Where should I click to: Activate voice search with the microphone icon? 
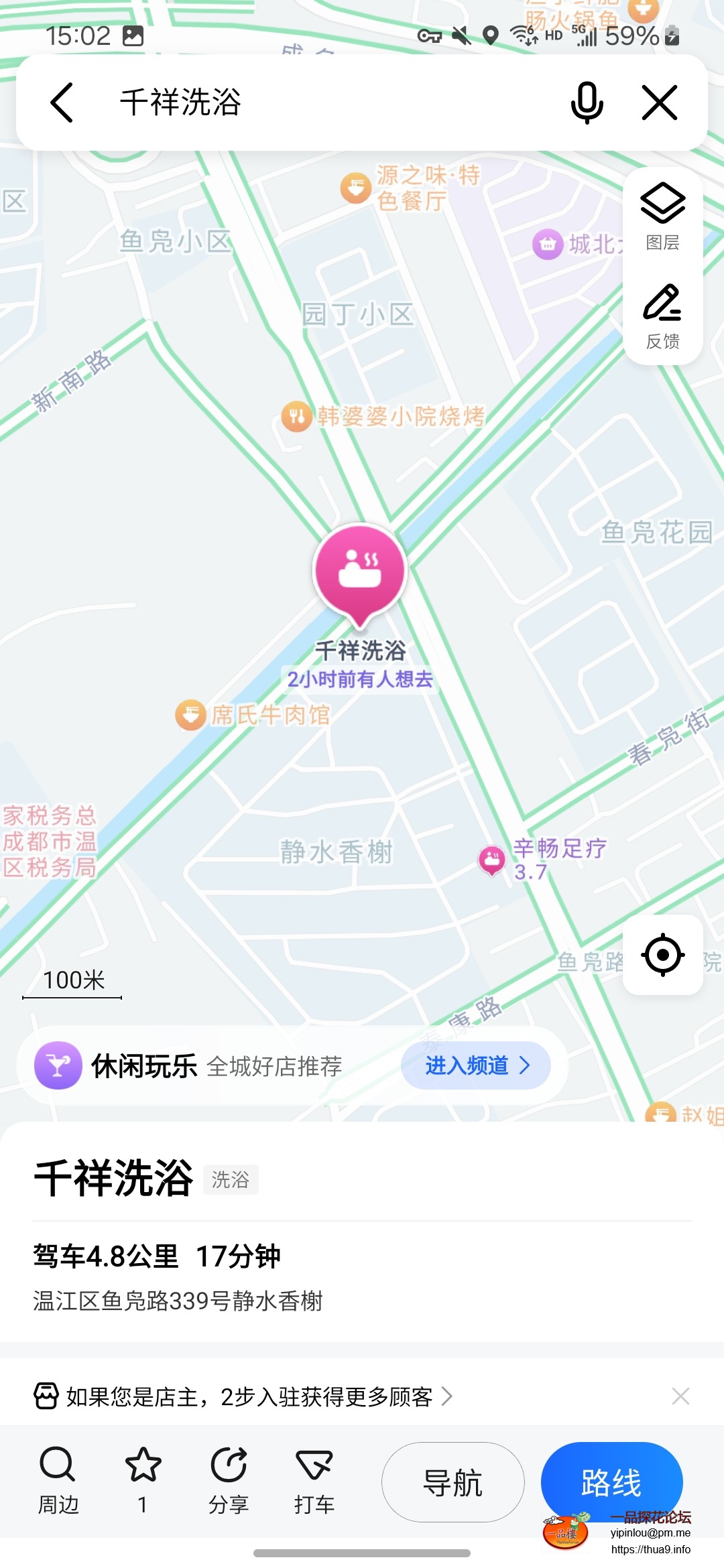(x=586, y=103)
